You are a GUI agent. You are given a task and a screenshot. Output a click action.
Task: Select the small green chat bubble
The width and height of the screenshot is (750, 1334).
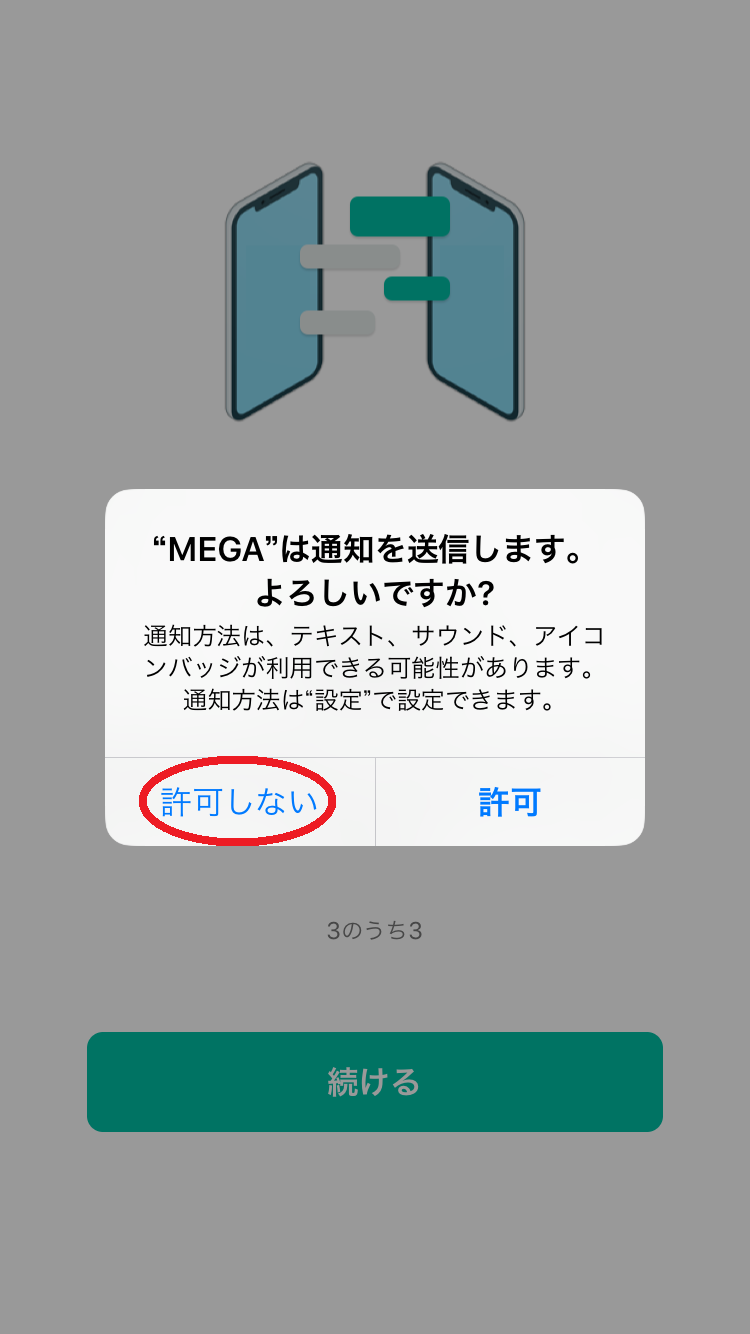(x=415, y=290)
